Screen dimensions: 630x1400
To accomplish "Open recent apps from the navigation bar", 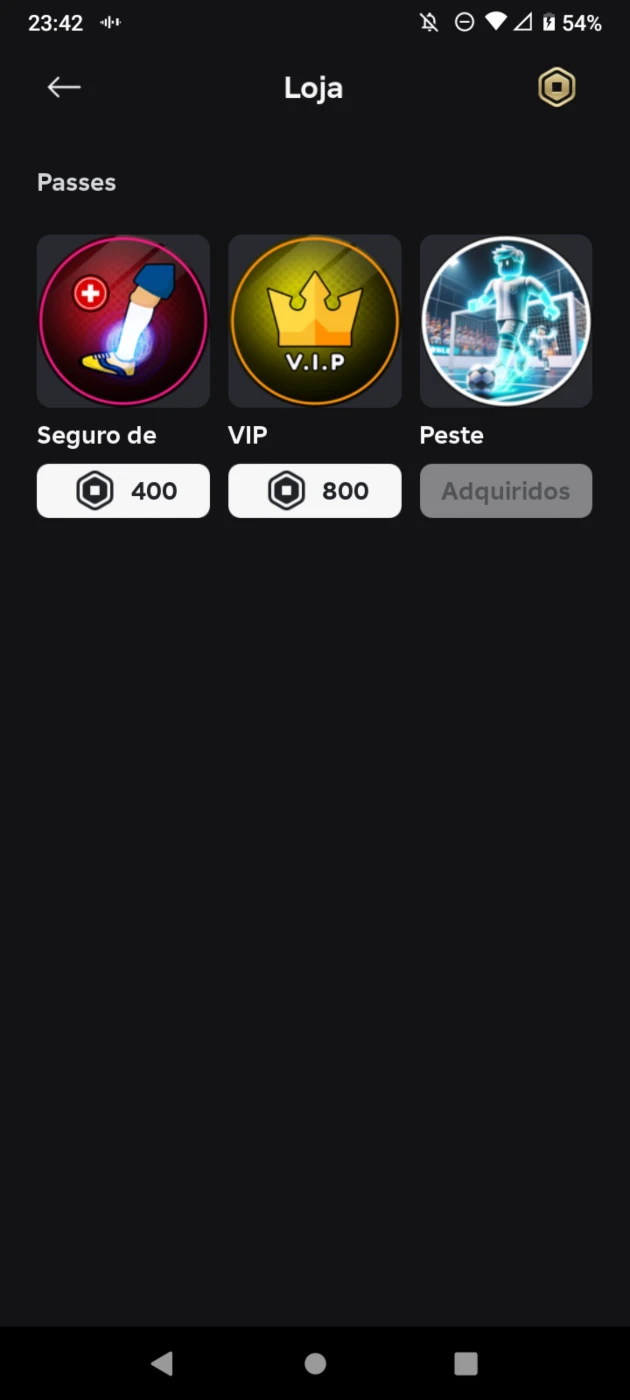I will click(466, 1363).
